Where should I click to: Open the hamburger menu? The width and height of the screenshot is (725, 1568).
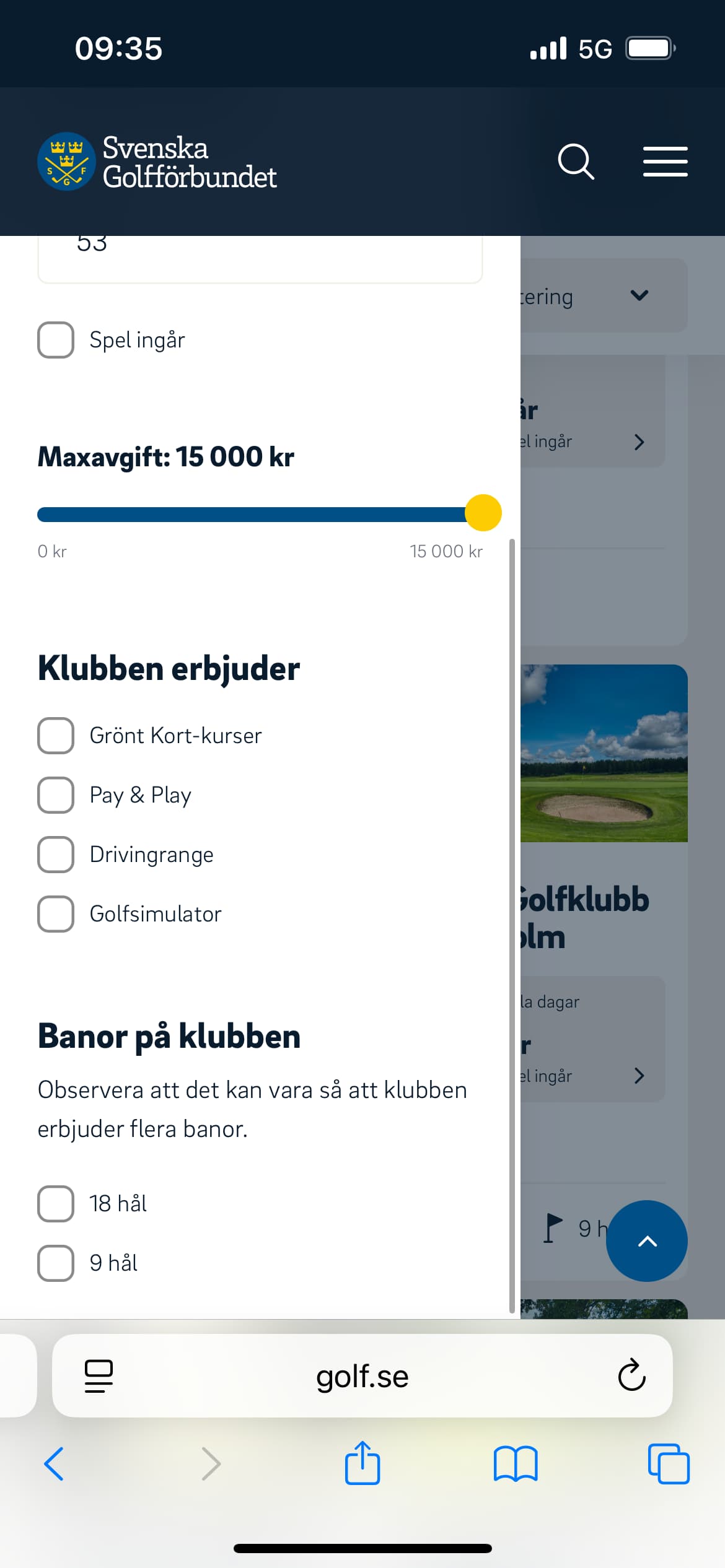[x=665, y=162]
